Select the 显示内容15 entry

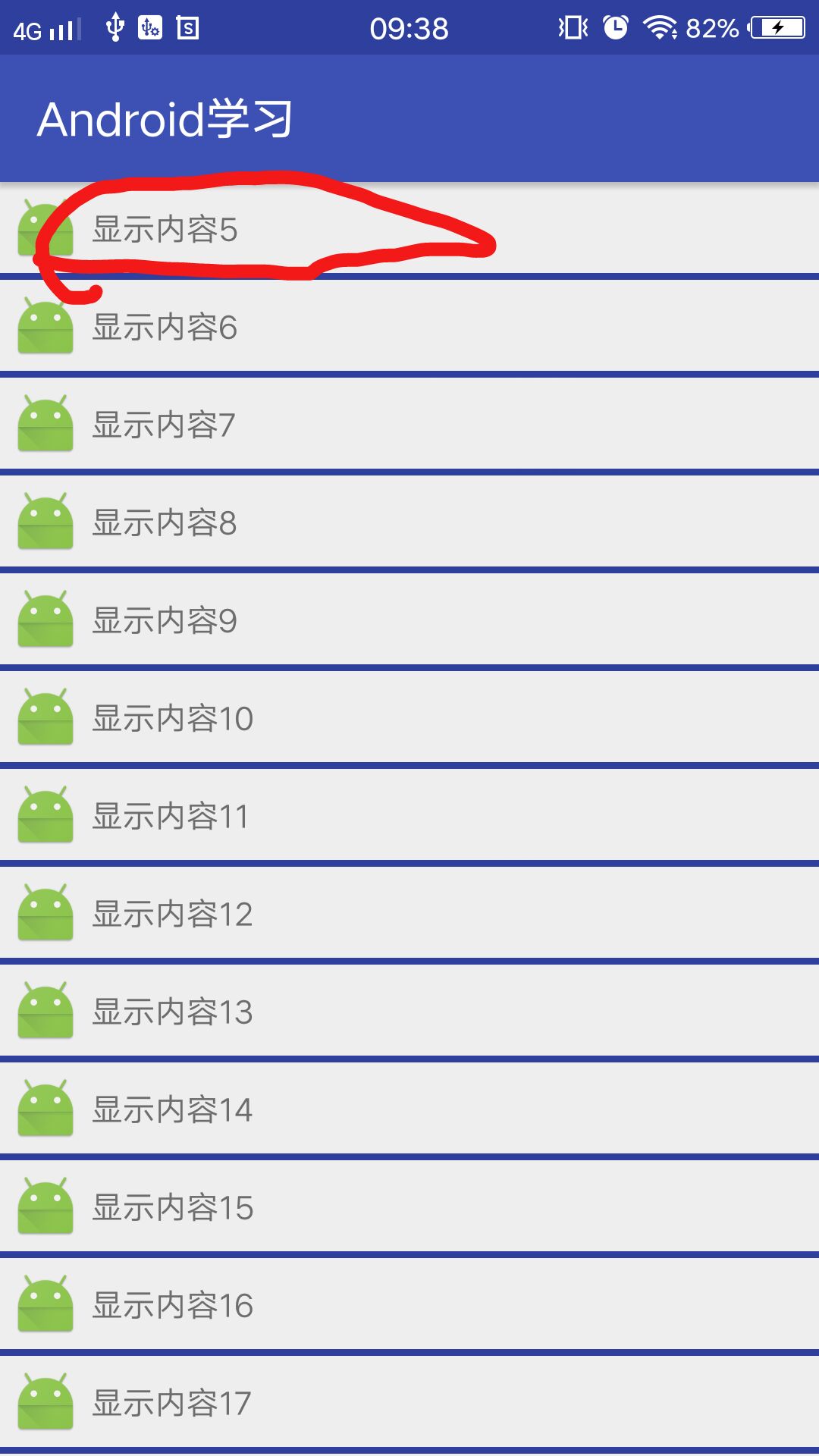[409, 1207]
